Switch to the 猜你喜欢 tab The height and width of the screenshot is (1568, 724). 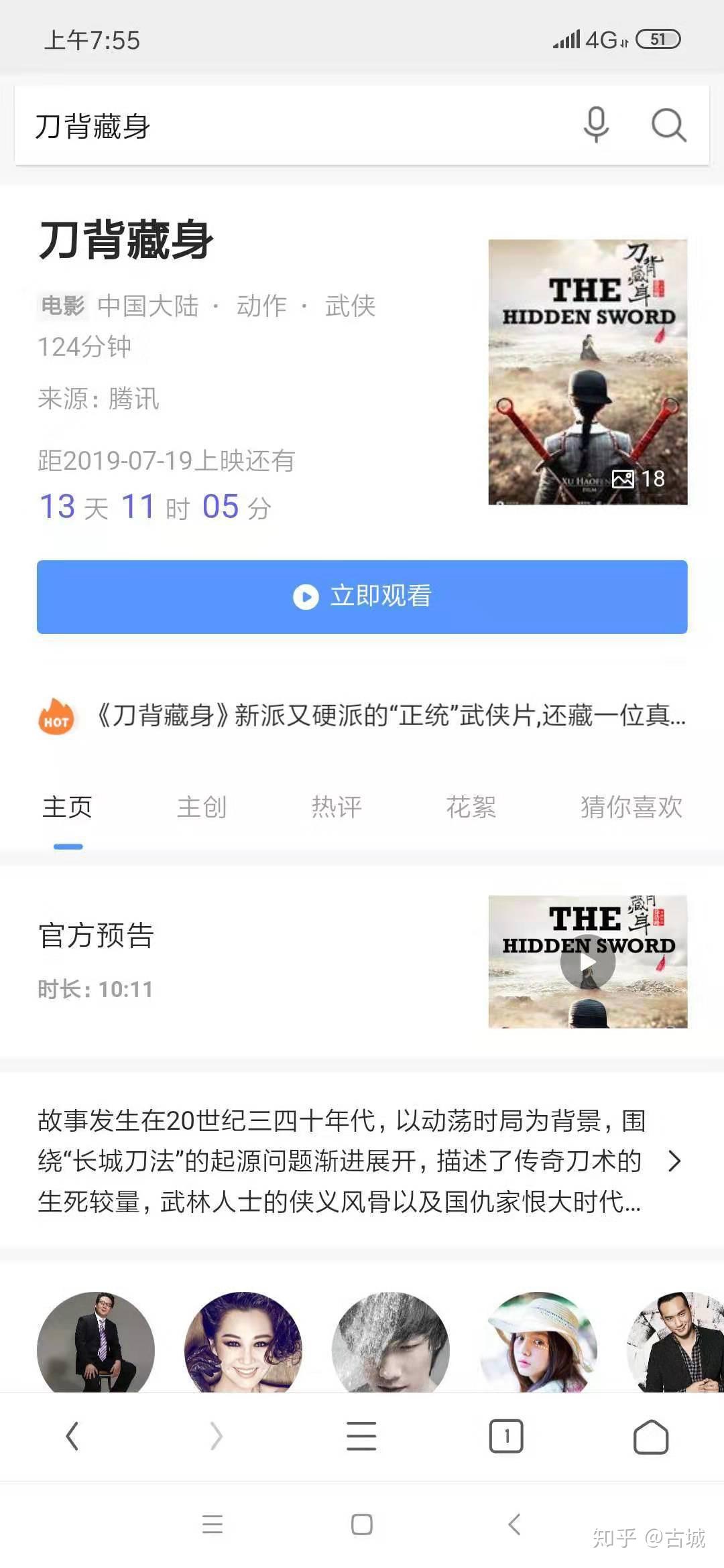pyautogui.click(x=631, y=807)
